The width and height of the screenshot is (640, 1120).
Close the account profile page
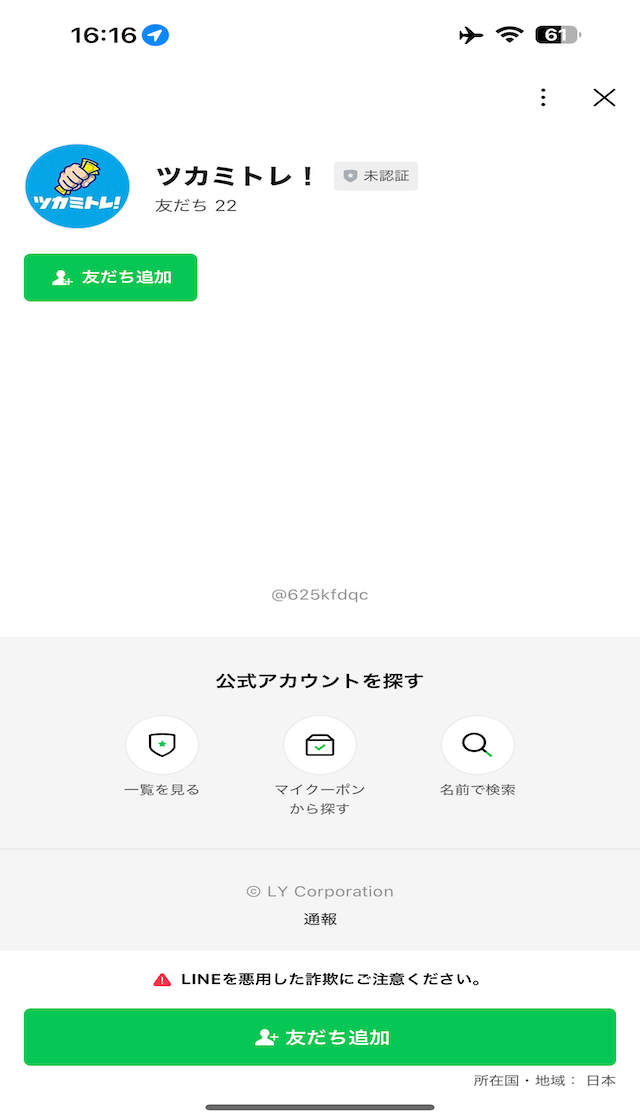click(604, 97)
